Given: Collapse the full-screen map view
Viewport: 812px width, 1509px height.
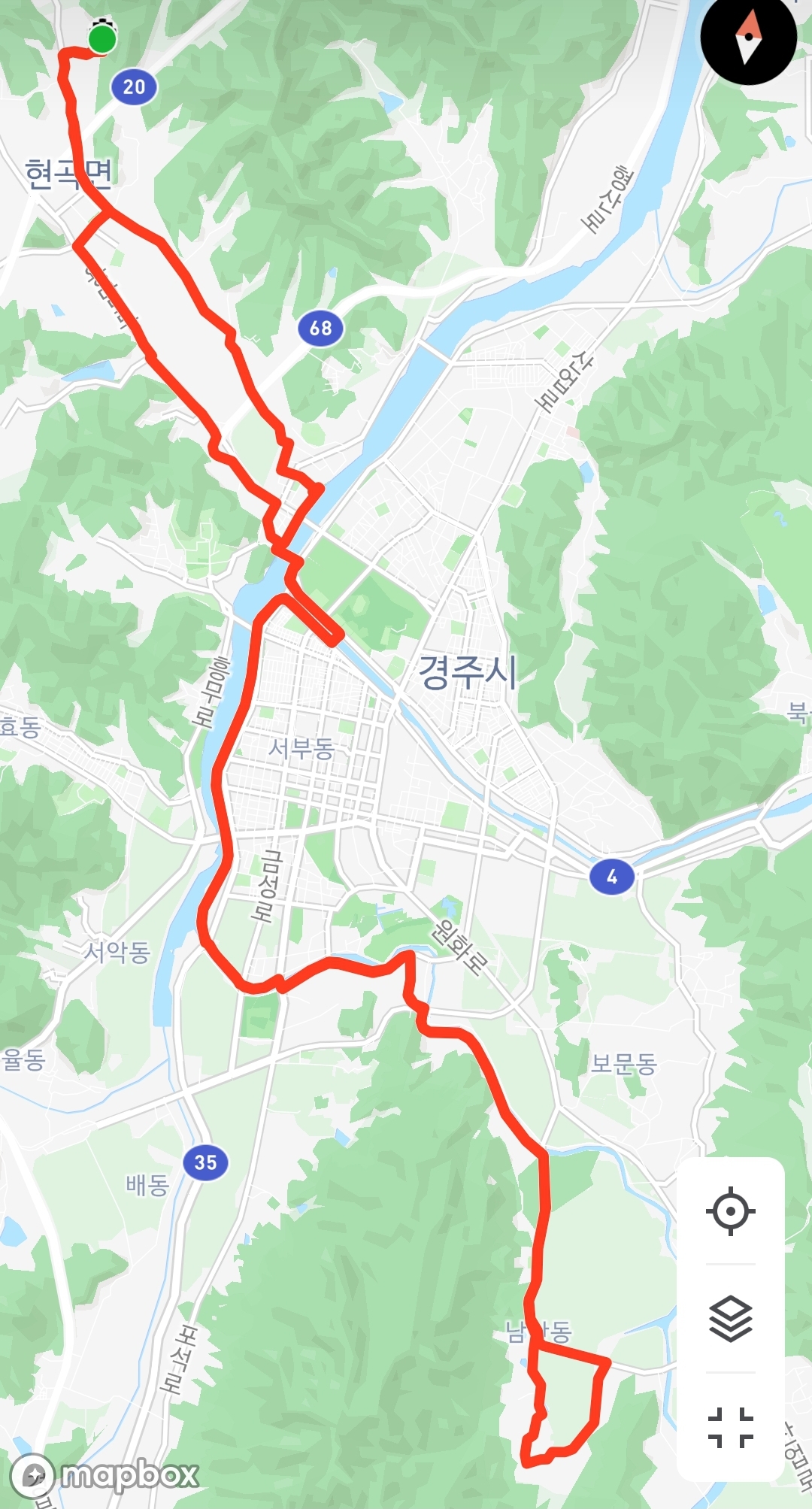Looking at the screenshot, I should (730, 1427).
